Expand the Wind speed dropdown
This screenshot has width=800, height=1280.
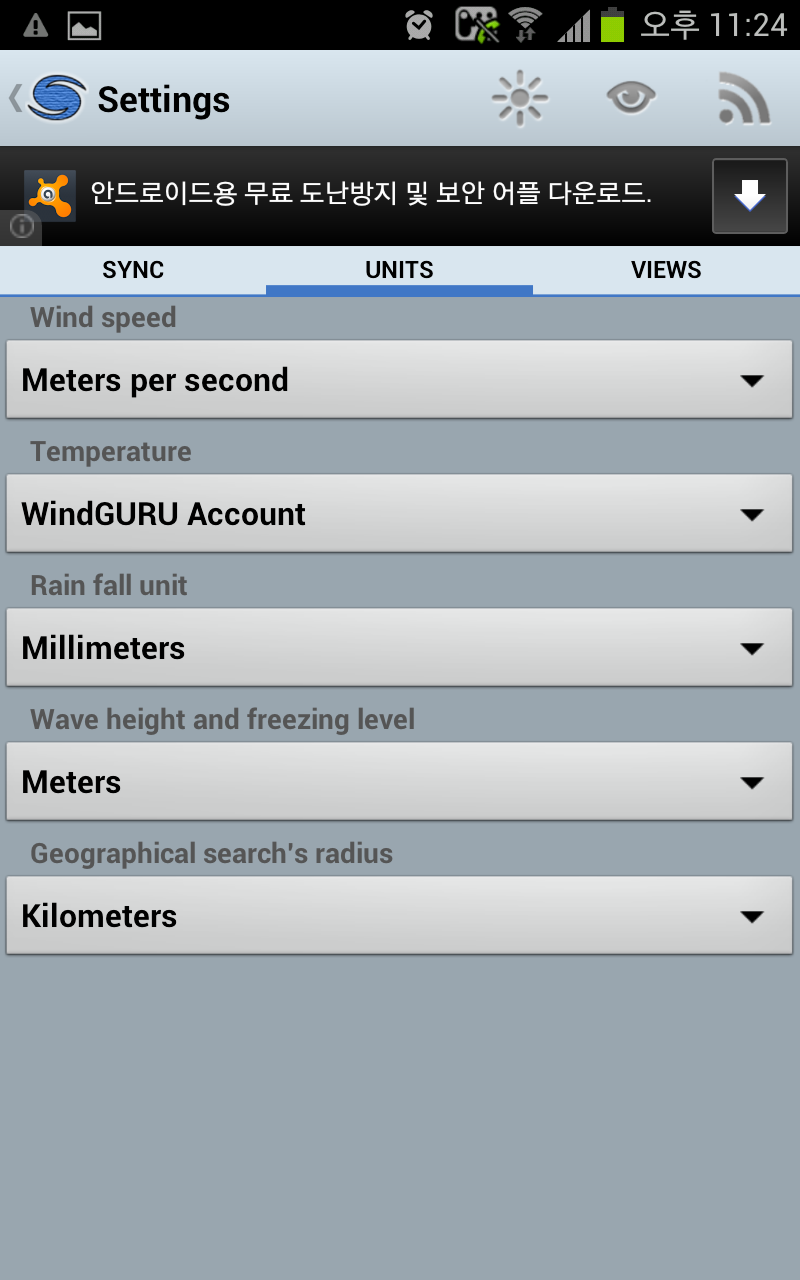[399, 379]
